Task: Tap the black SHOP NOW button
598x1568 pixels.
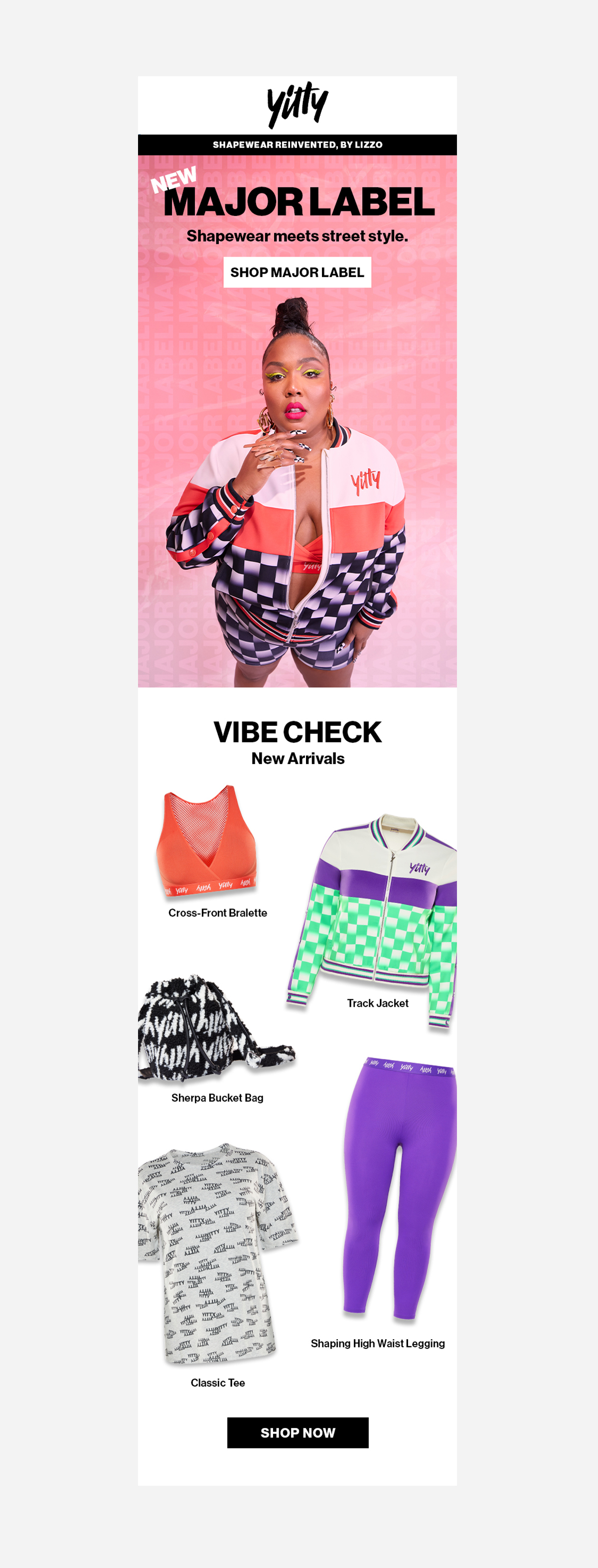Action: [x=298, y=1432]
